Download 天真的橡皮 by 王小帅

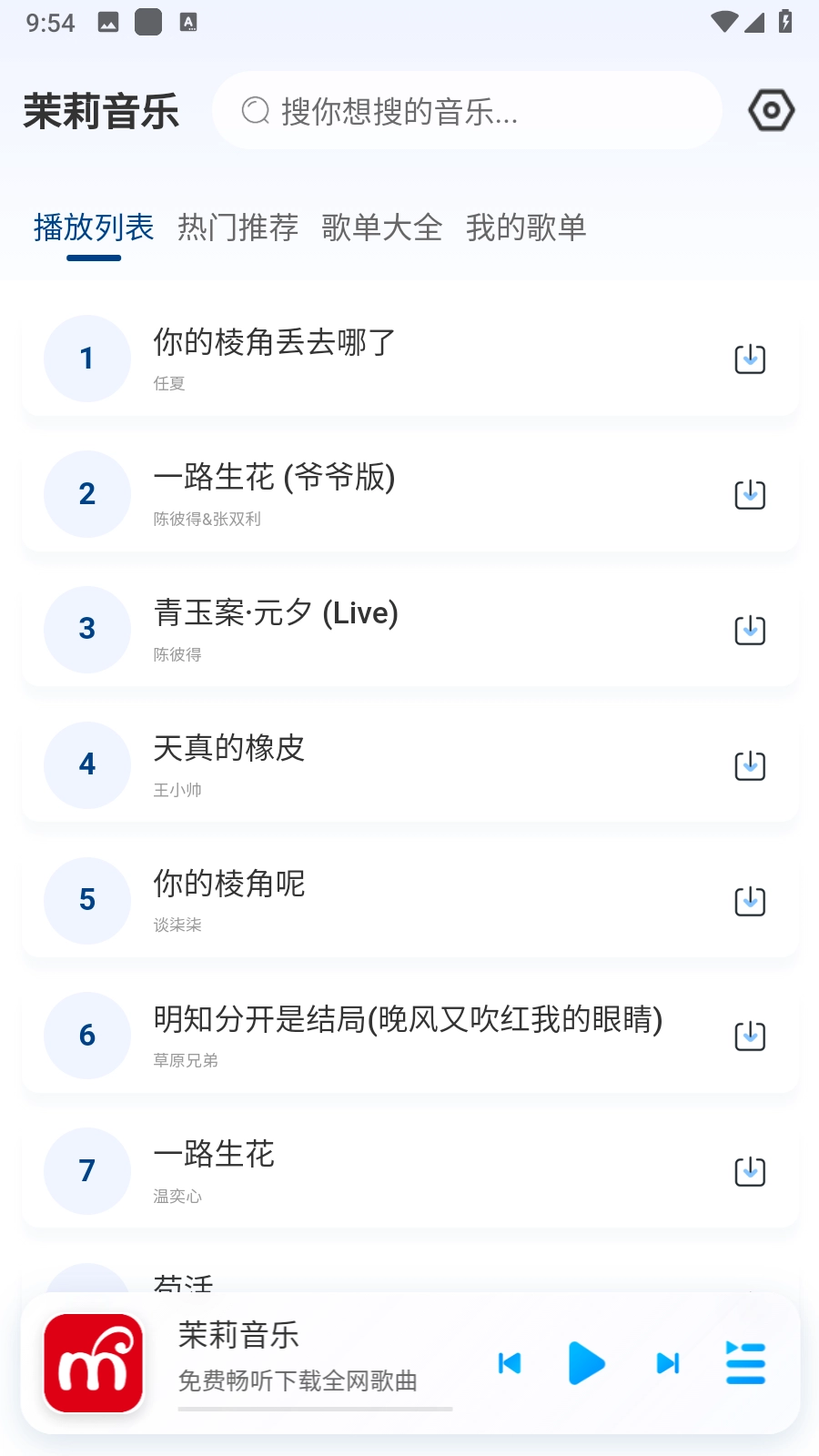[748, 765]
